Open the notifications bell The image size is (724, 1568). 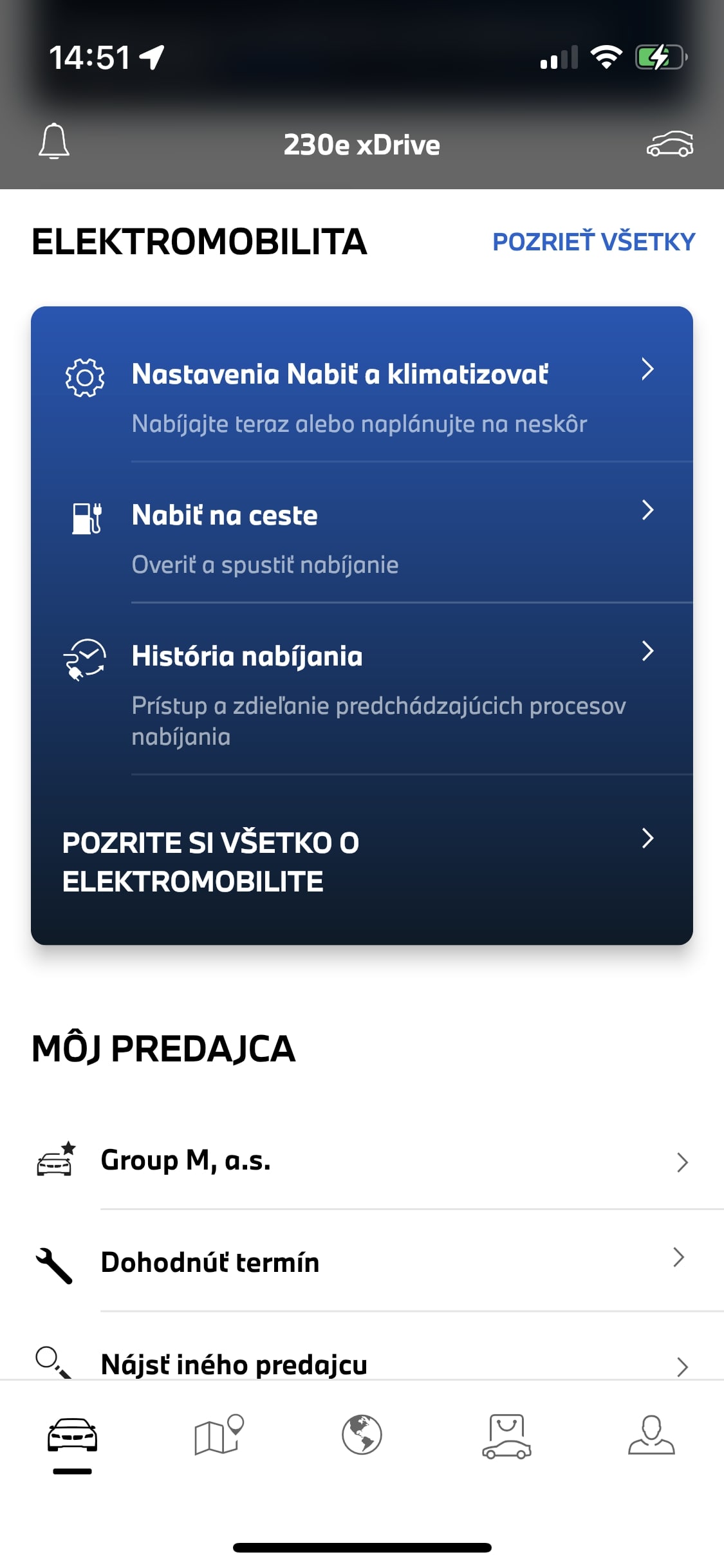[54, 141]
